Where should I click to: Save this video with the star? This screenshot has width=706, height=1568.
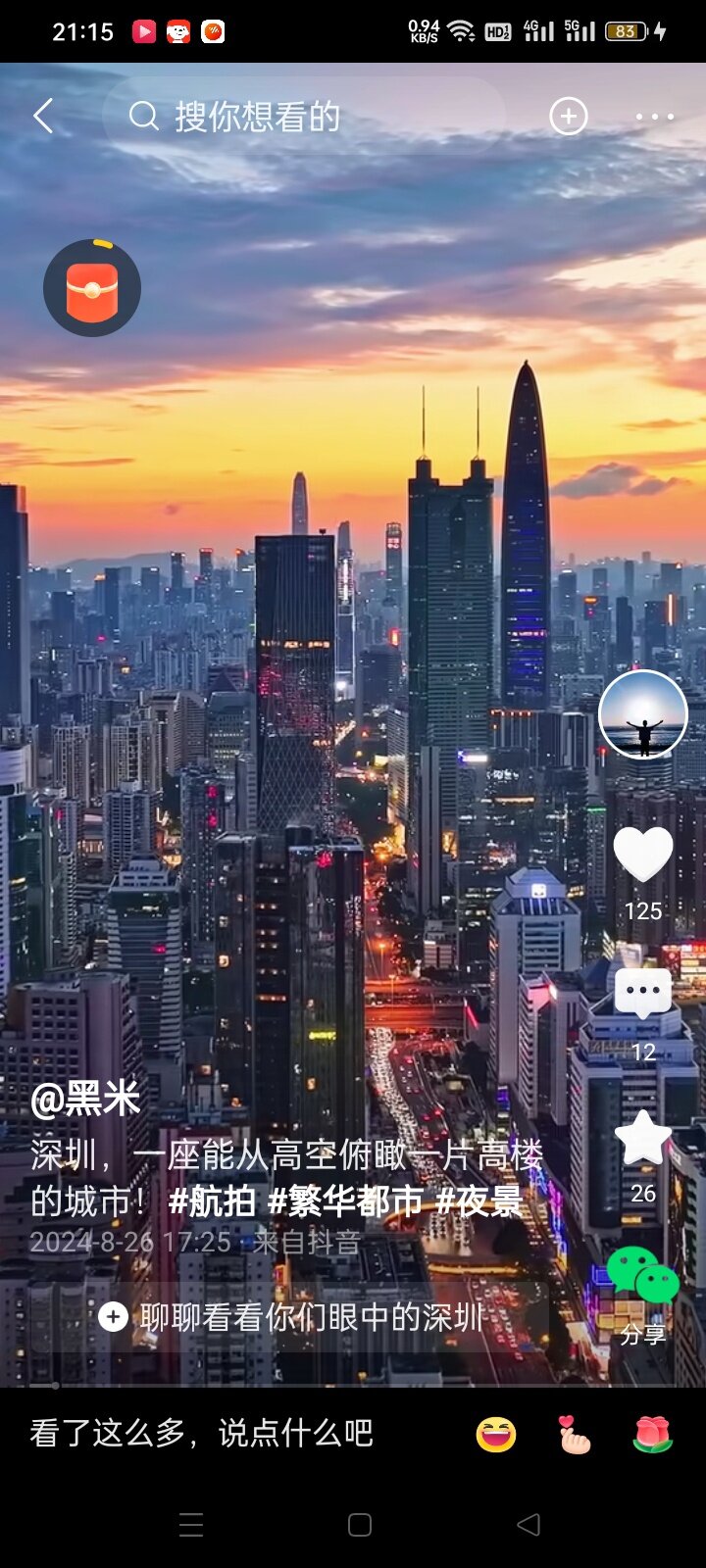point(643,1139)
